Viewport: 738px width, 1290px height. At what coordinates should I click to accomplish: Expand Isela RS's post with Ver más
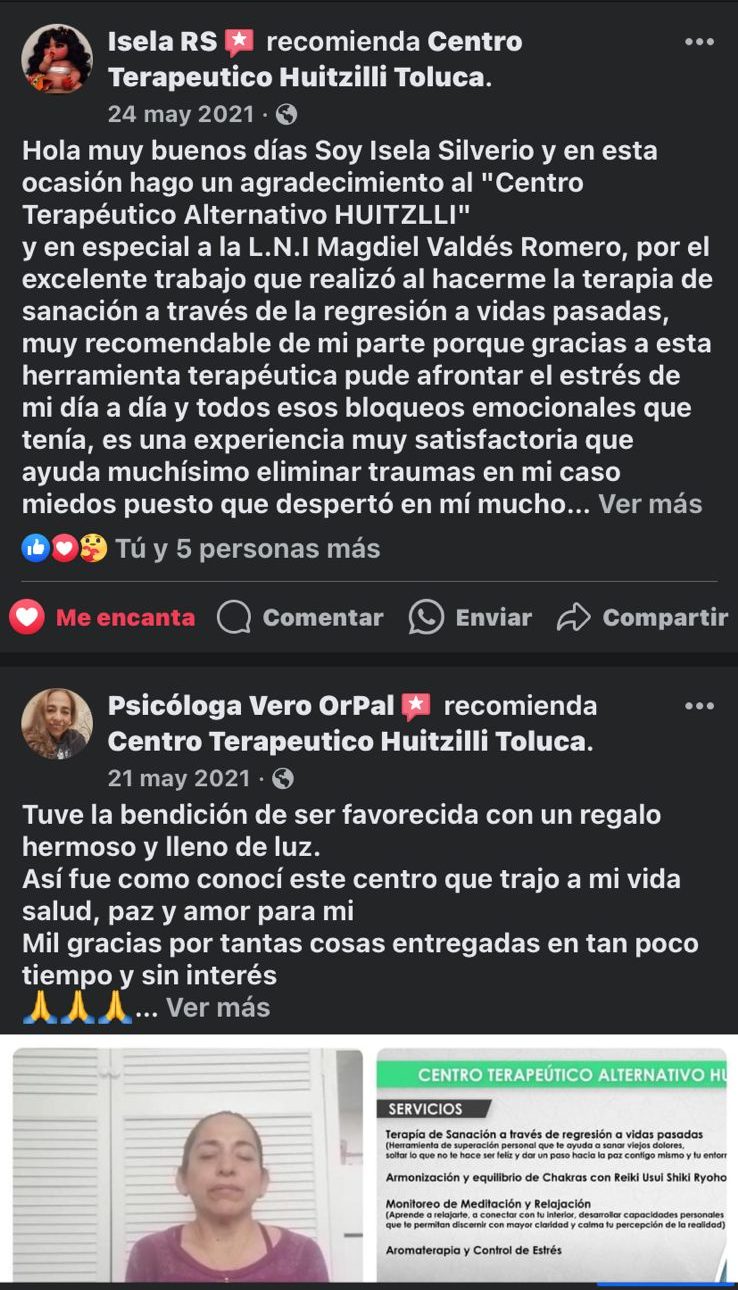[x=650, y=504]
